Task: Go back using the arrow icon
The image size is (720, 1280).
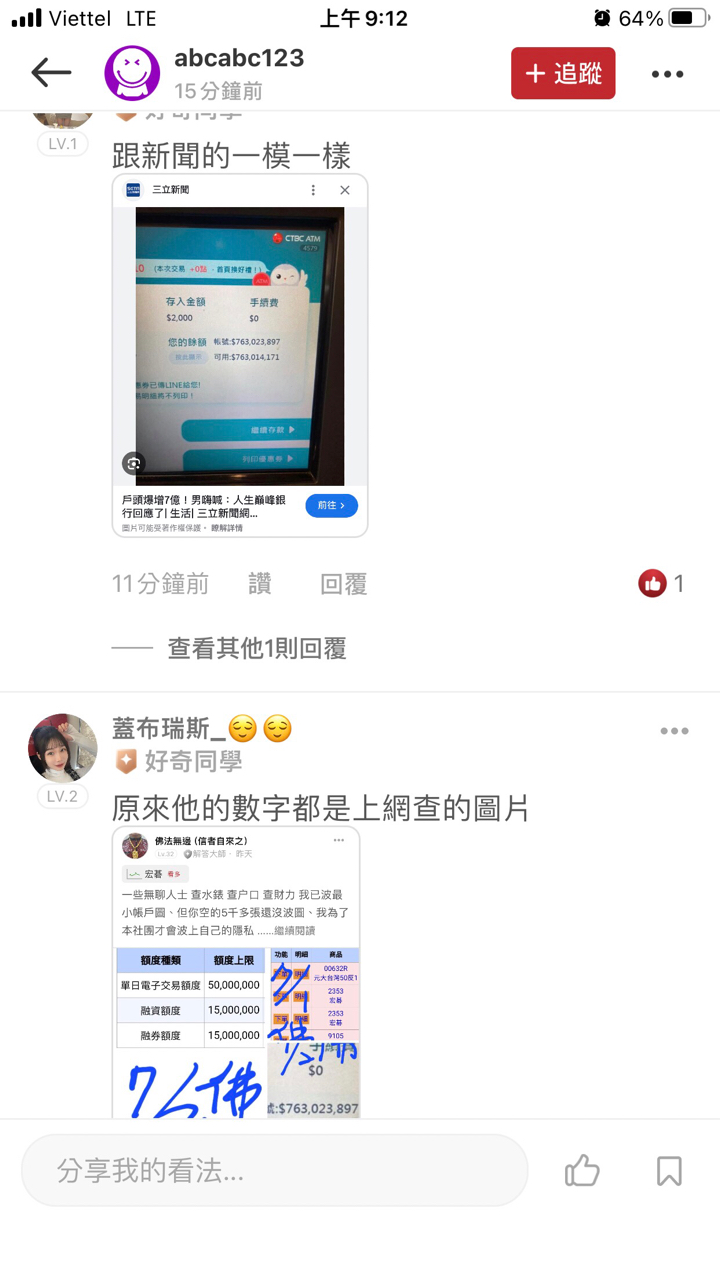Action: [50, 73]
